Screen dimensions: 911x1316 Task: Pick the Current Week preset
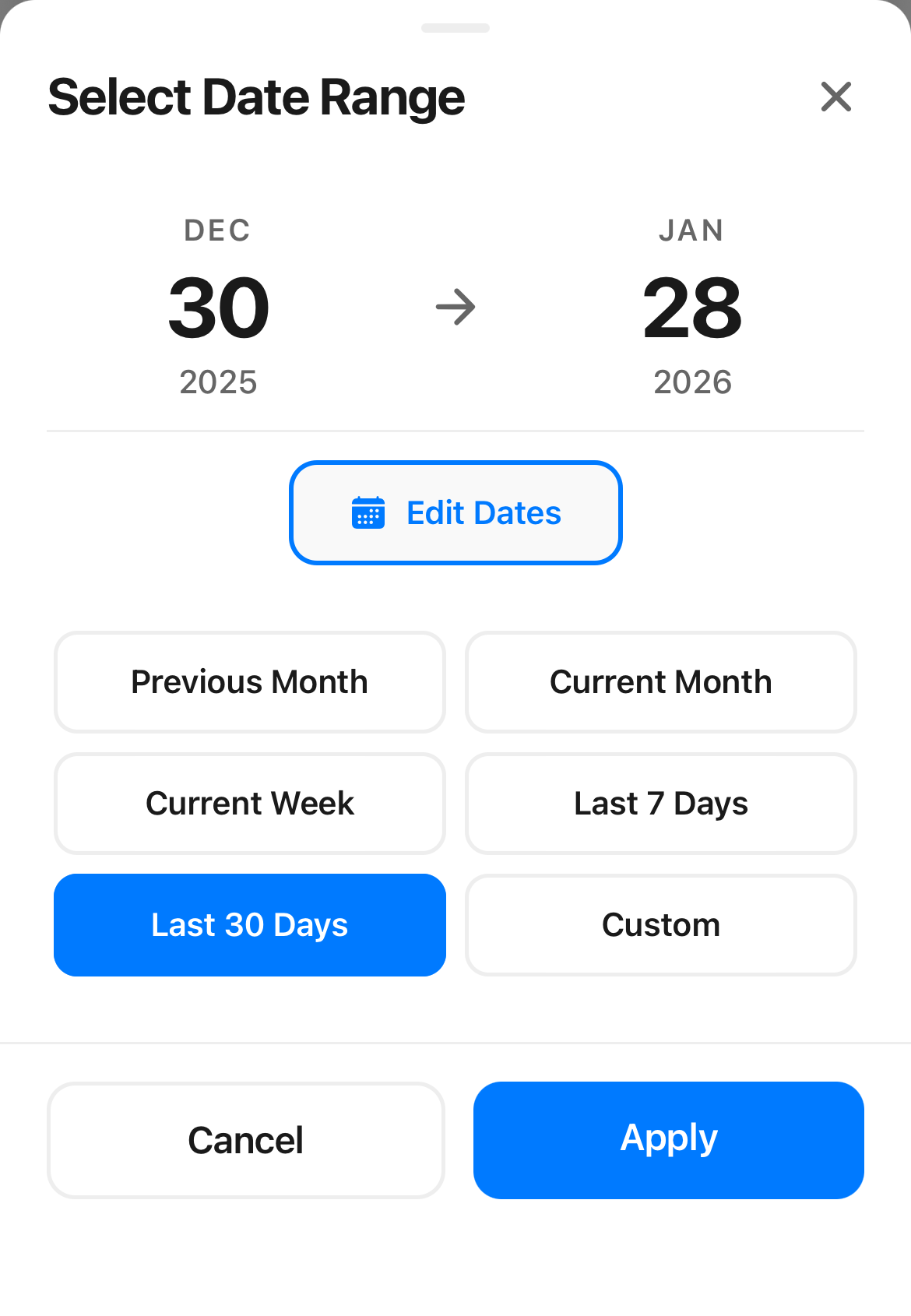click(x=249, y=804)
